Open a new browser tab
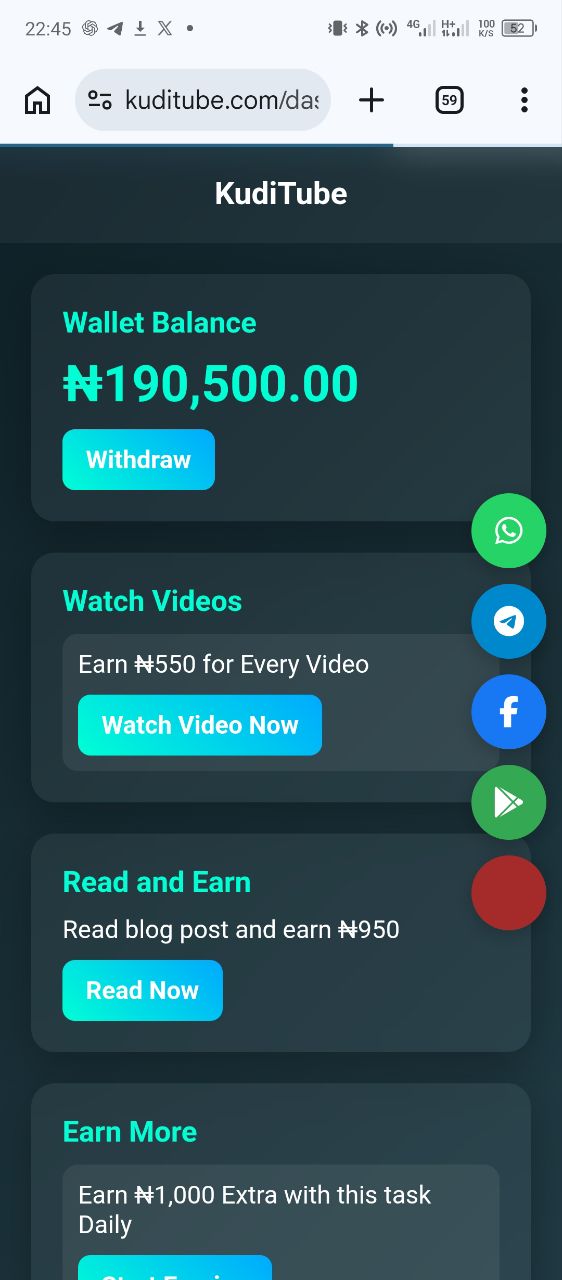Viewport: 562px width, 1280px height. [x=371, y=100]
